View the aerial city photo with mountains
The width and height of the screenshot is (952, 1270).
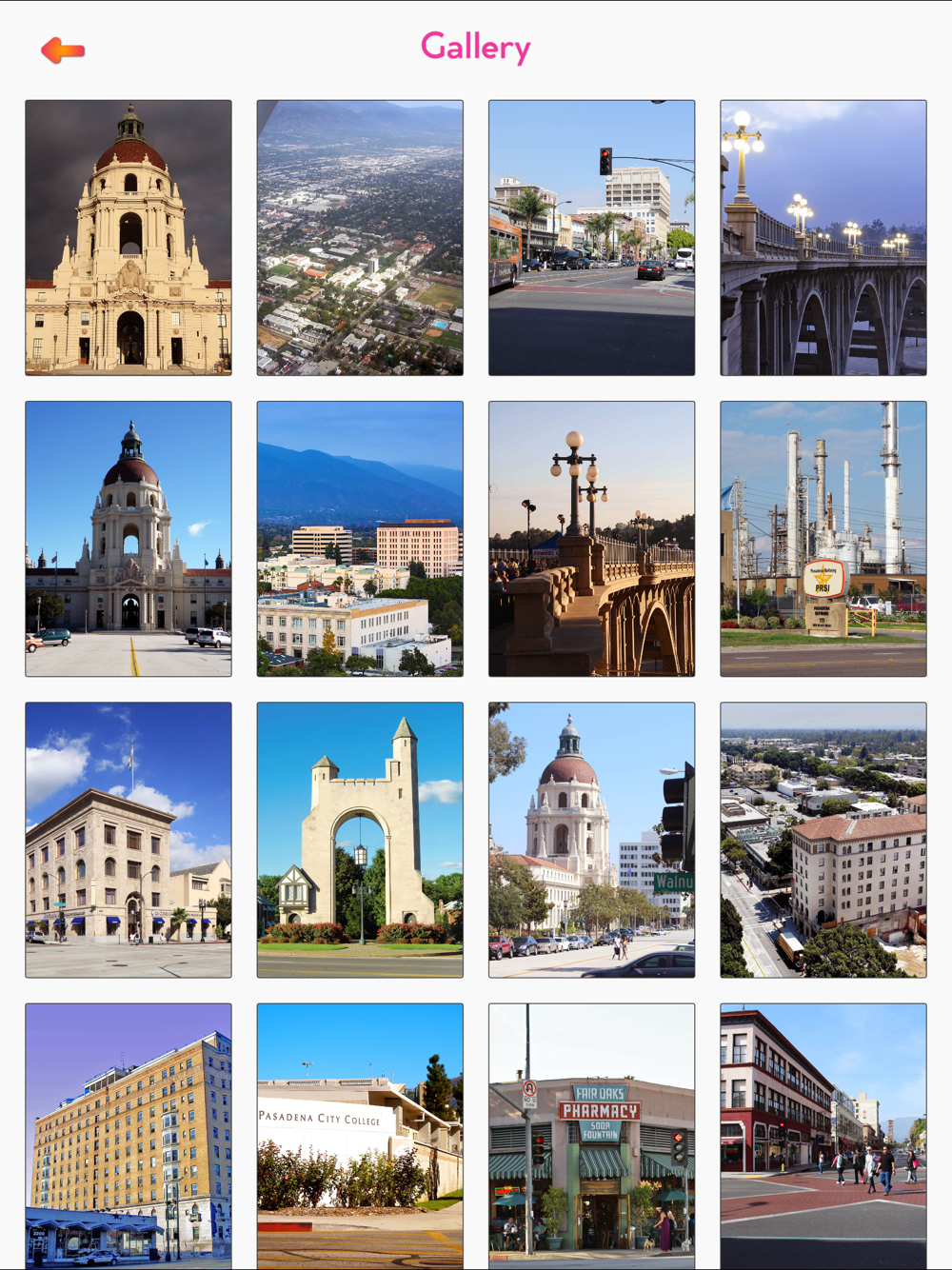(x=360, y=238)
